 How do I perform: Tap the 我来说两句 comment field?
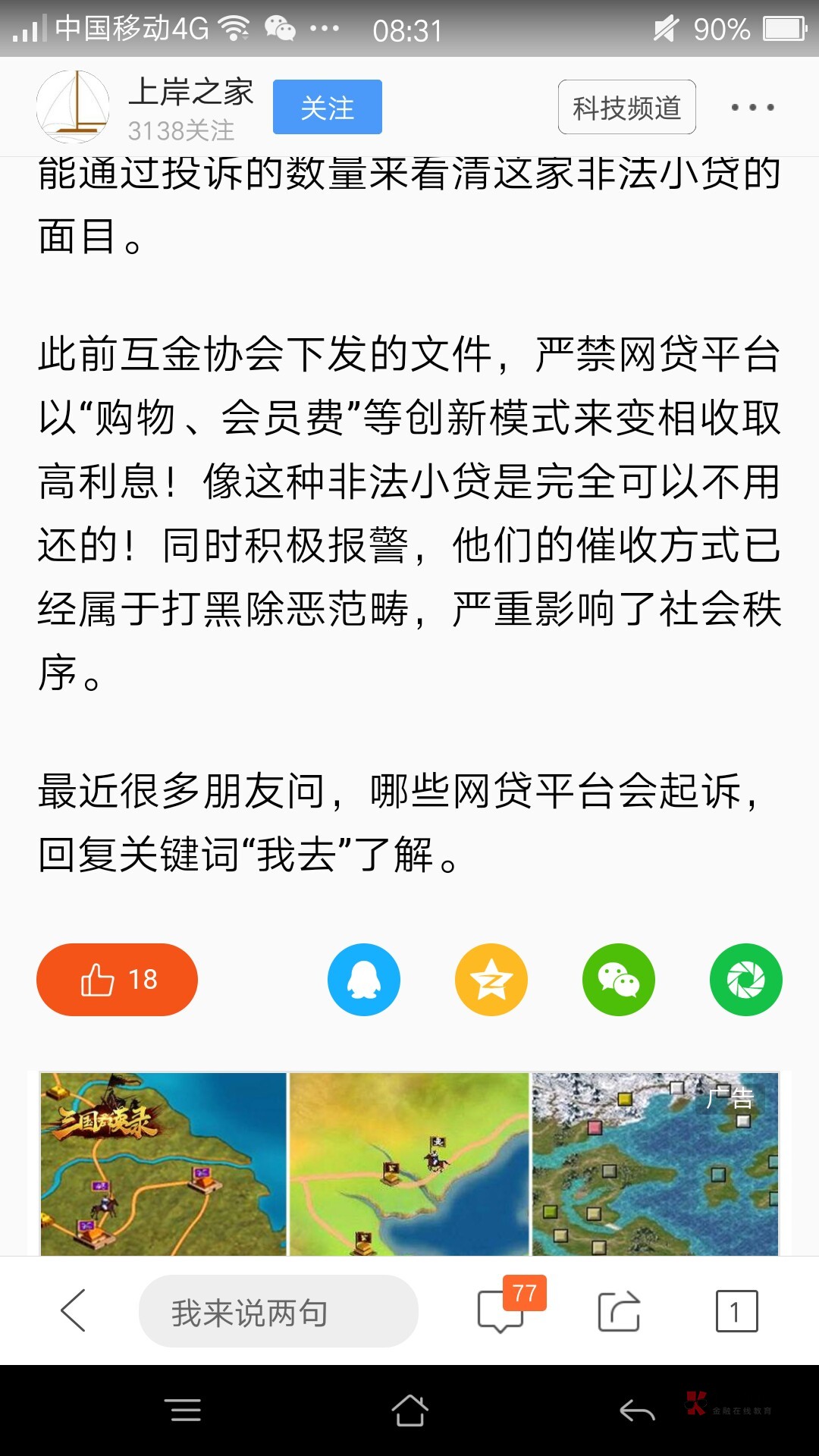(278, 1311)
